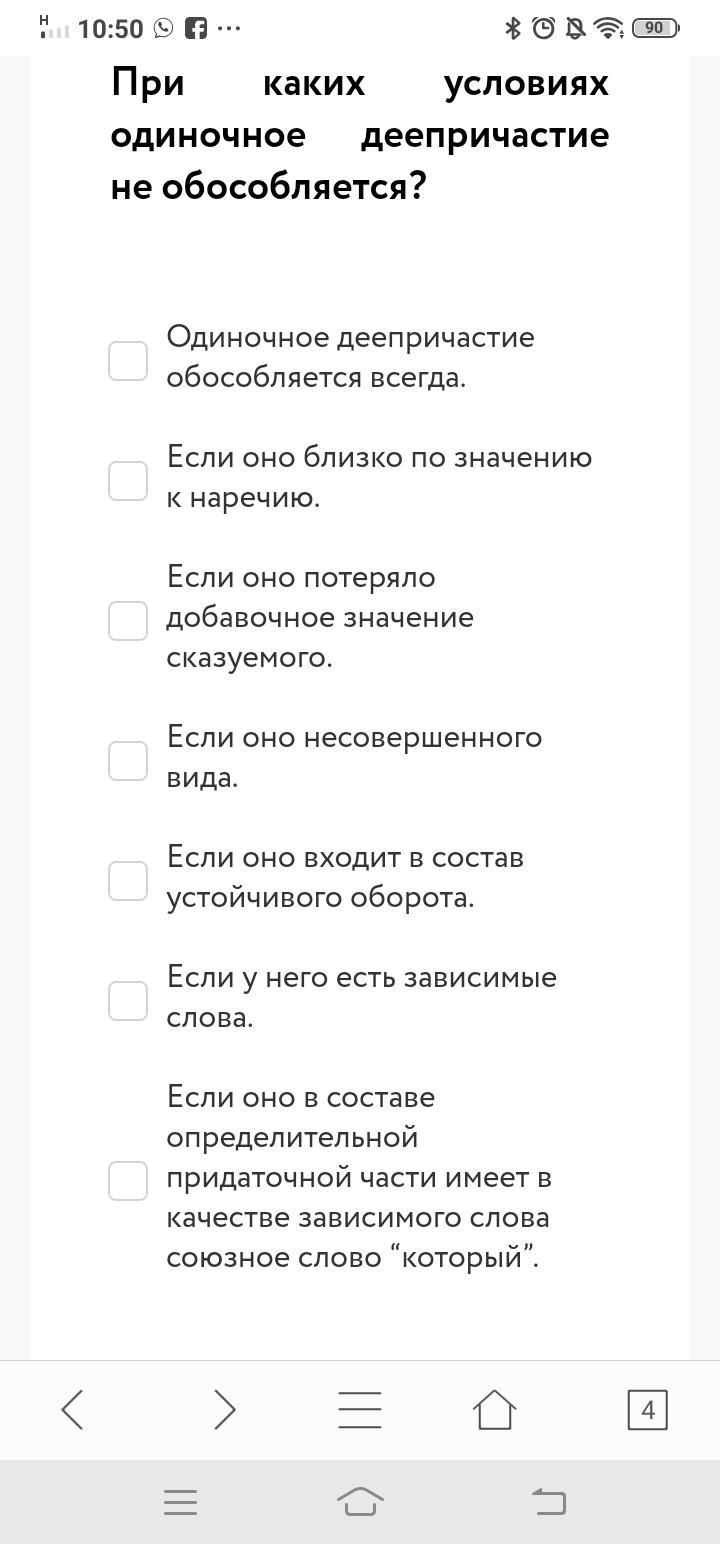Choose 'Если оно входит в состав устойчивого оборота'
The width and height of the screenshot is (720, 1544).
pos(128,881)
